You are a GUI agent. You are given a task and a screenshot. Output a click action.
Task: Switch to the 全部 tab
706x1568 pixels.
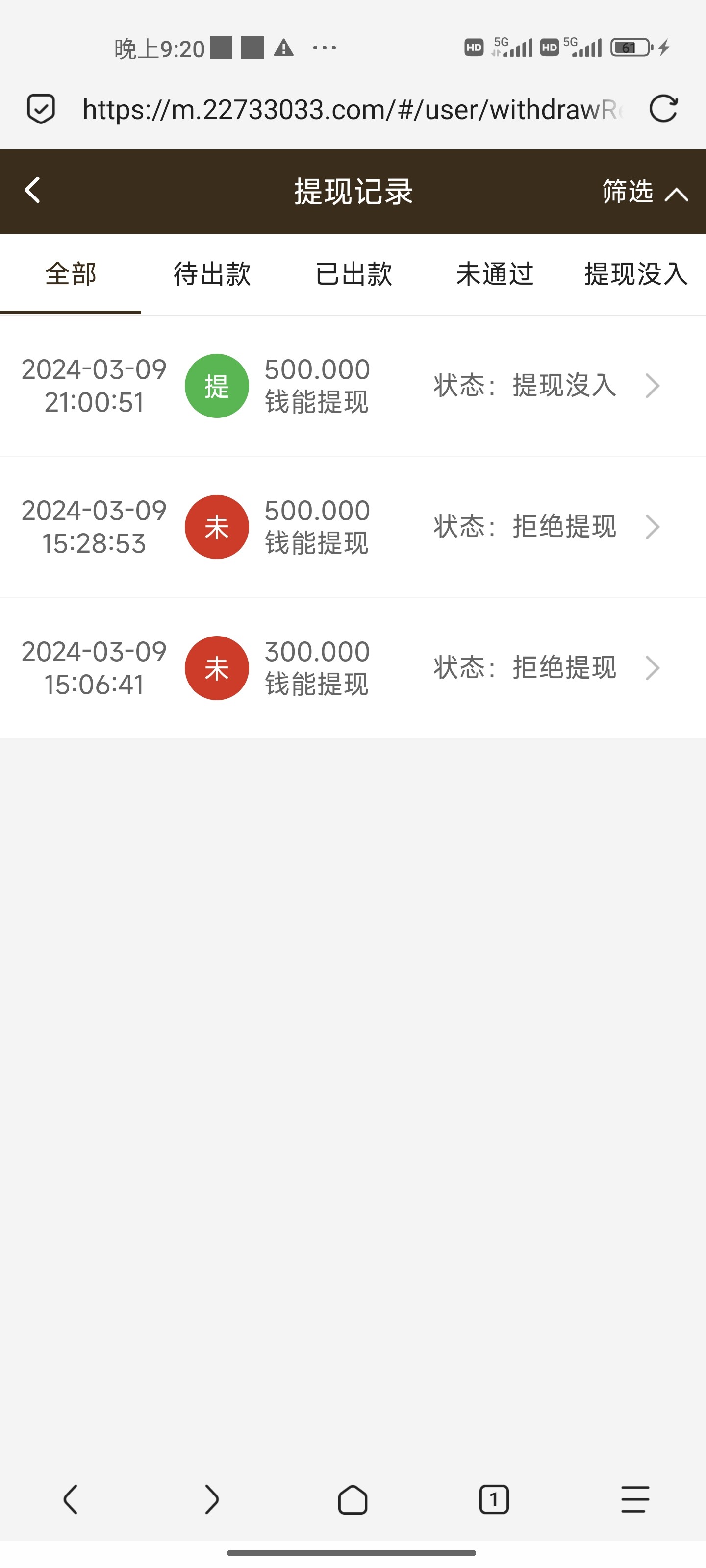point(71,274)
